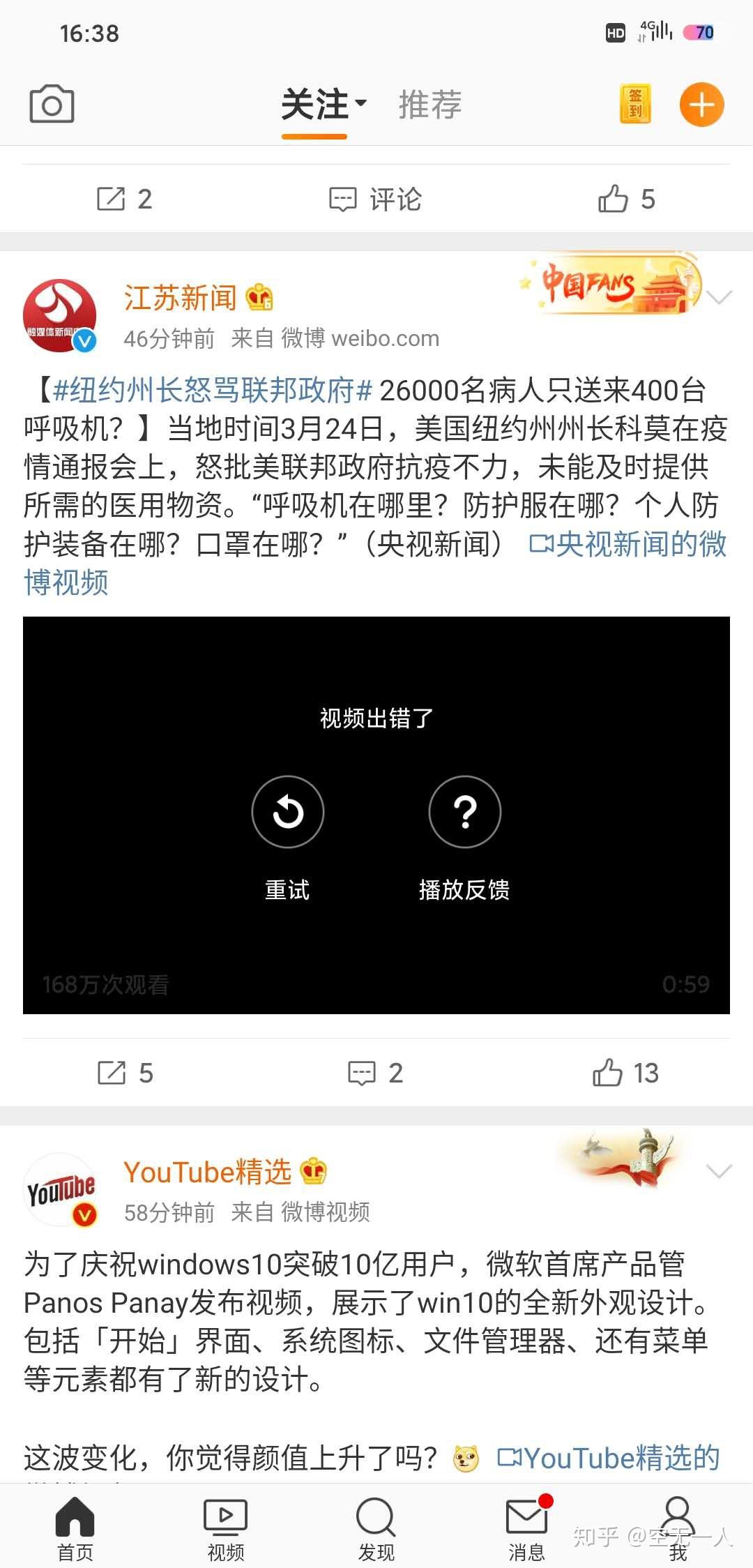Tap 播放反馈 question mark button
The width and height of the screenshot is (753, 1568).
464,812
